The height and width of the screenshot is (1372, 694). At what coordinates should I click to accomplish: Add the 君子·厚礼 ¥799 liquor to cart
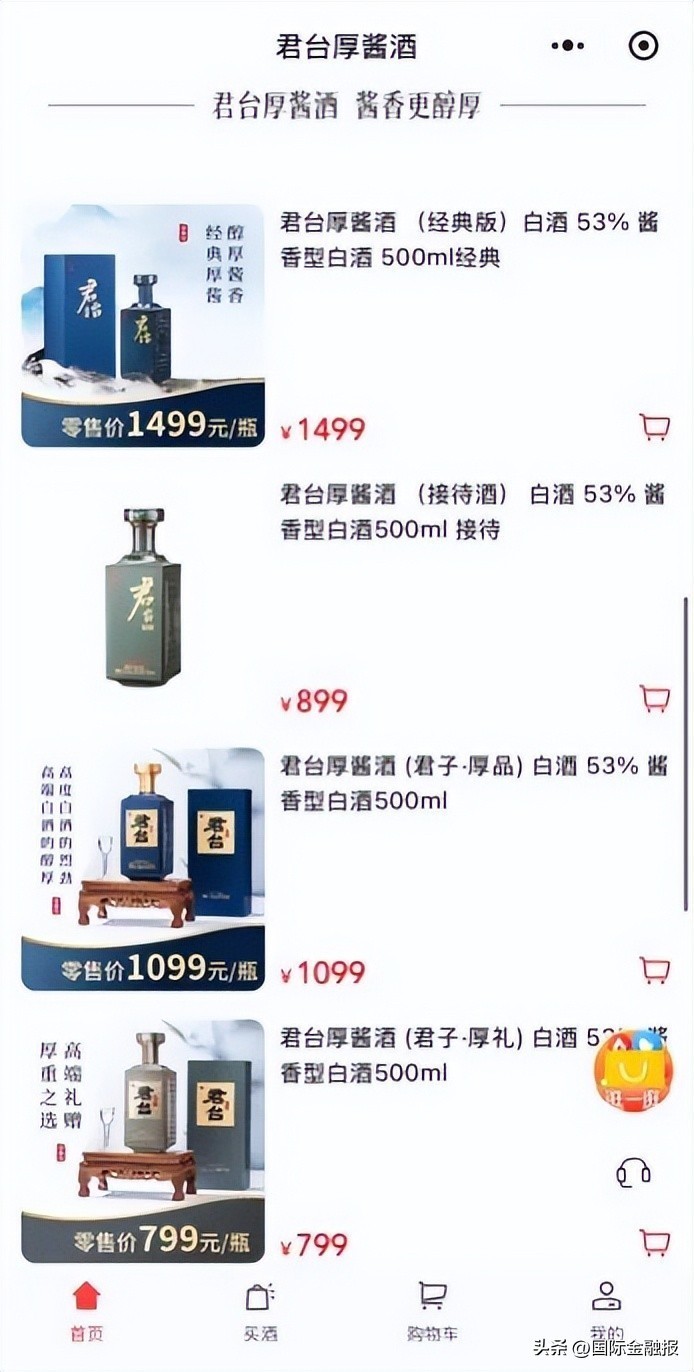click(655, 1242)
